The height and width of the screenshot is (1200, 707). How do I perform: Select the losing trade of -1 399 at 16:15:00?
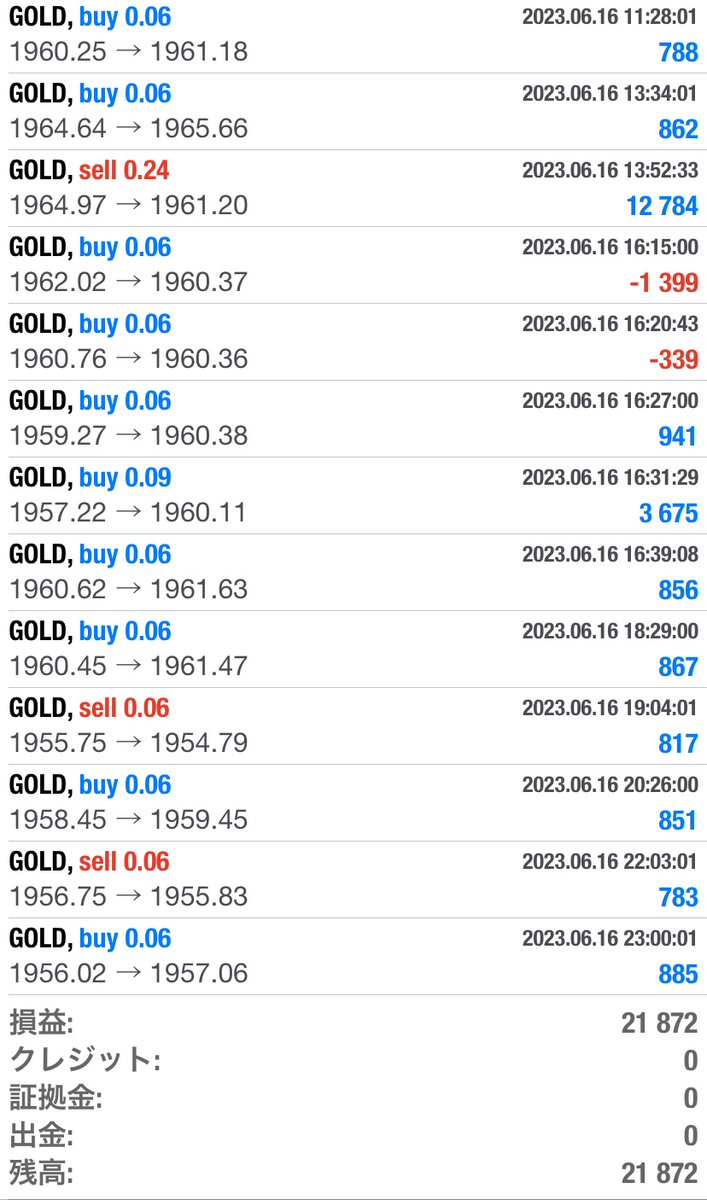pos(353,266)
